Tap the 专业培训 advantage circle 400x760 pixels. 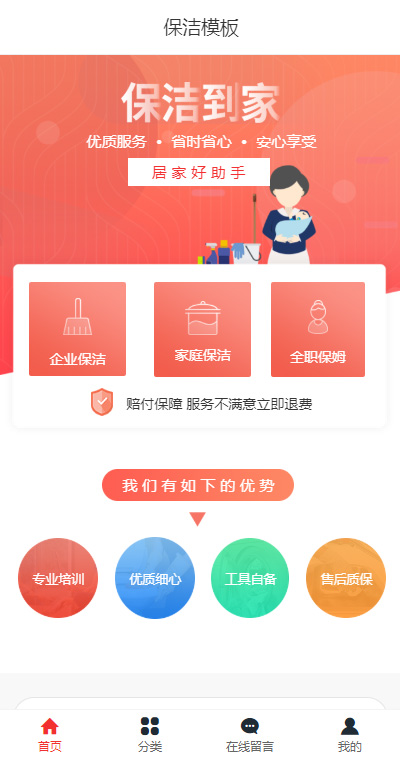point(58,578)
